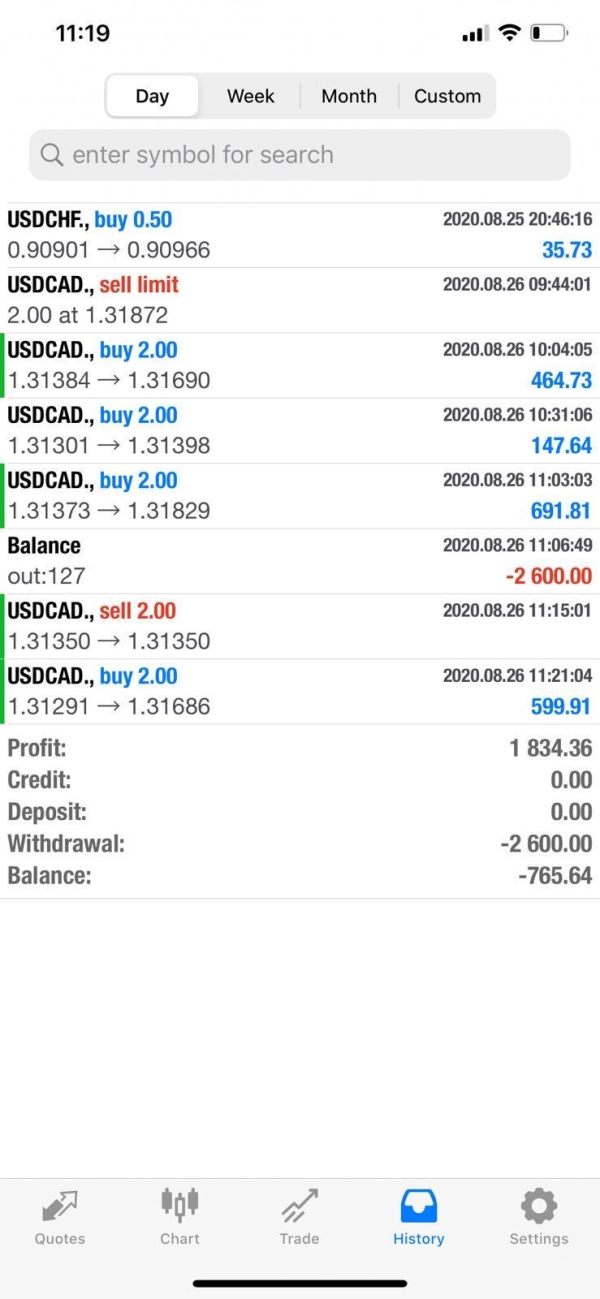Tap the symbol search field

click(300, 155)
